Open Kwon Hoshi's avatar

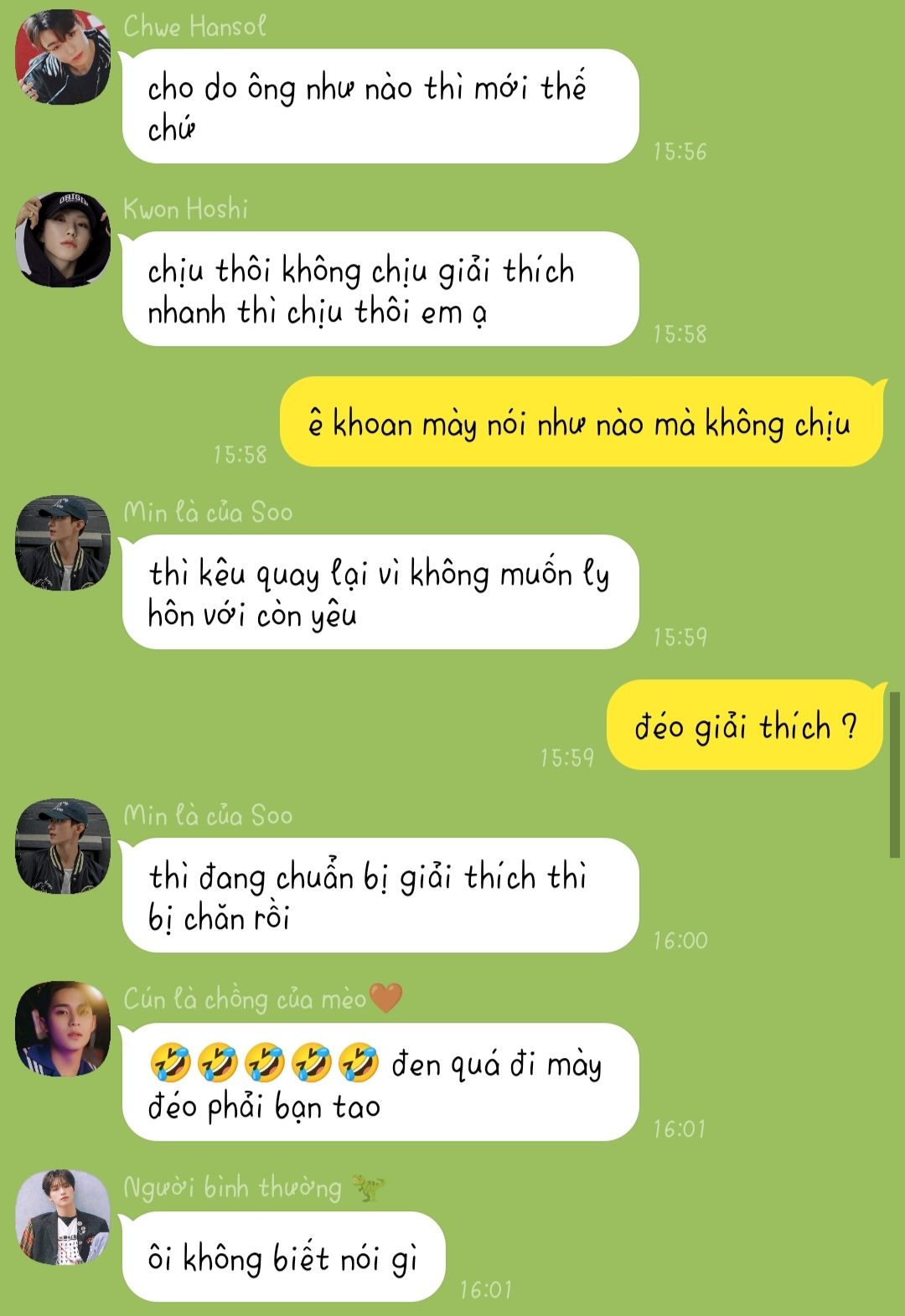point(63,240)
